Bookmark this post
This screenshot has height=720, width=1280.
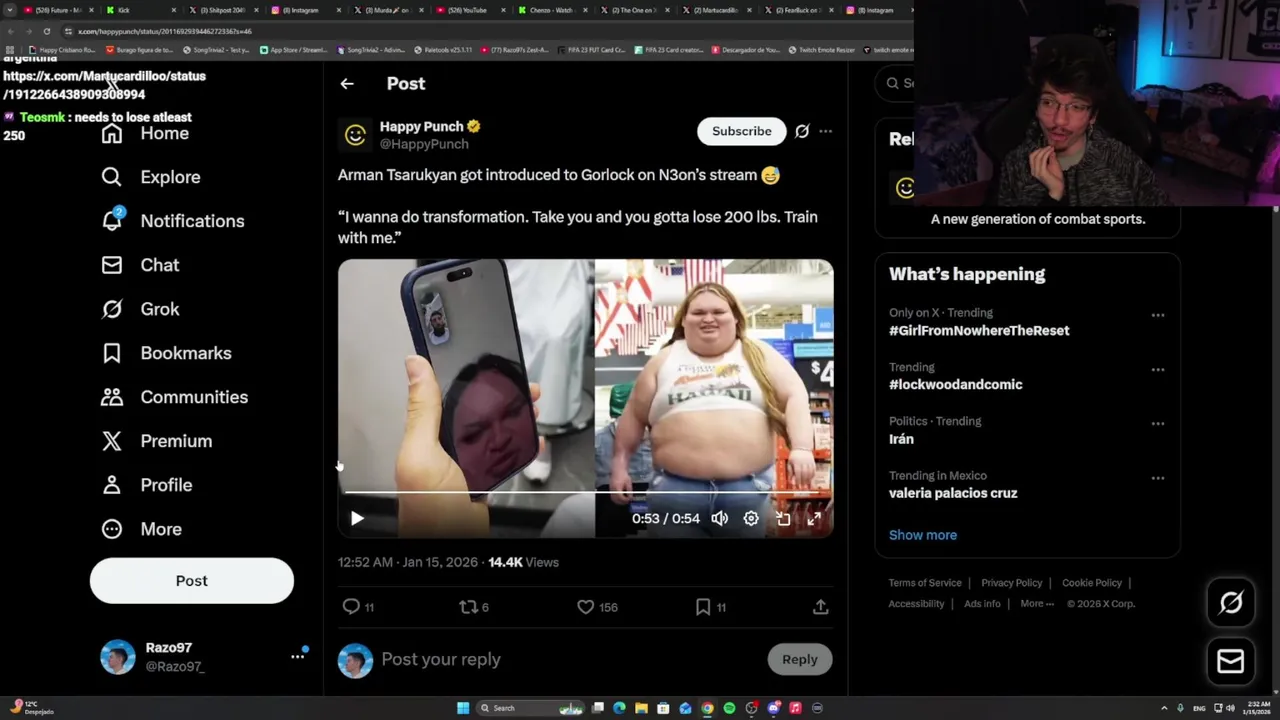(x=703, y=607)
